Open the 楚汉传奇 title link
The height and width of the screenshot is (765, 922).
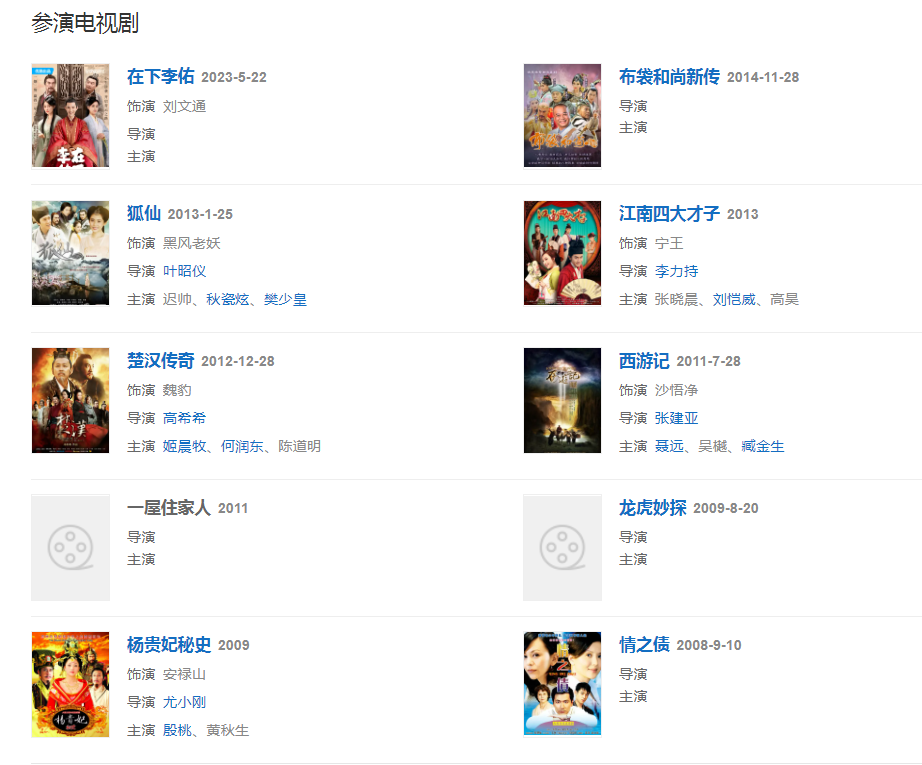(160, 361)
